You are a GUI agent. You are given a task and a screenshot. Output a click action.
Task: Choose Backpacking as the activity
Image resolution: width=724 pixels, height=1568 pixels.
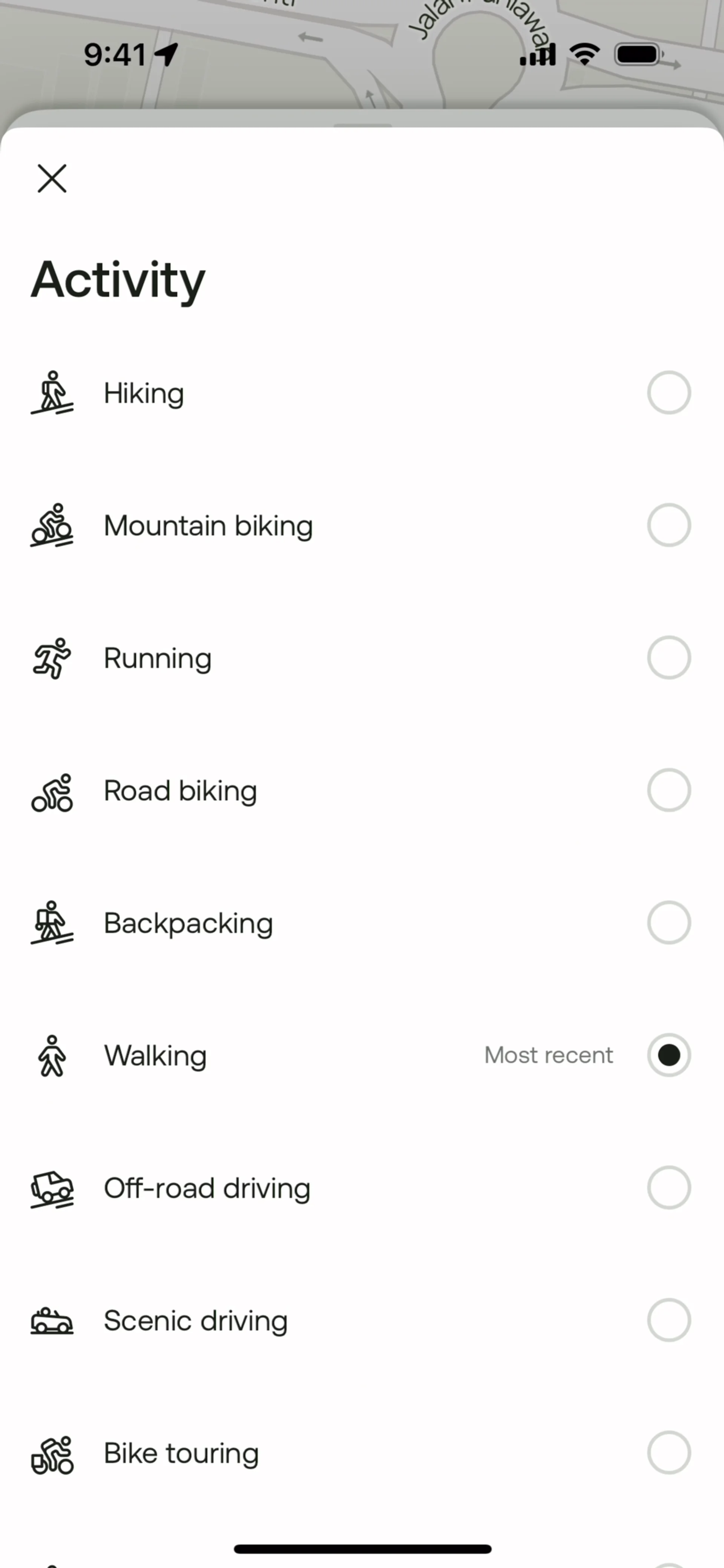click(669, 923)
